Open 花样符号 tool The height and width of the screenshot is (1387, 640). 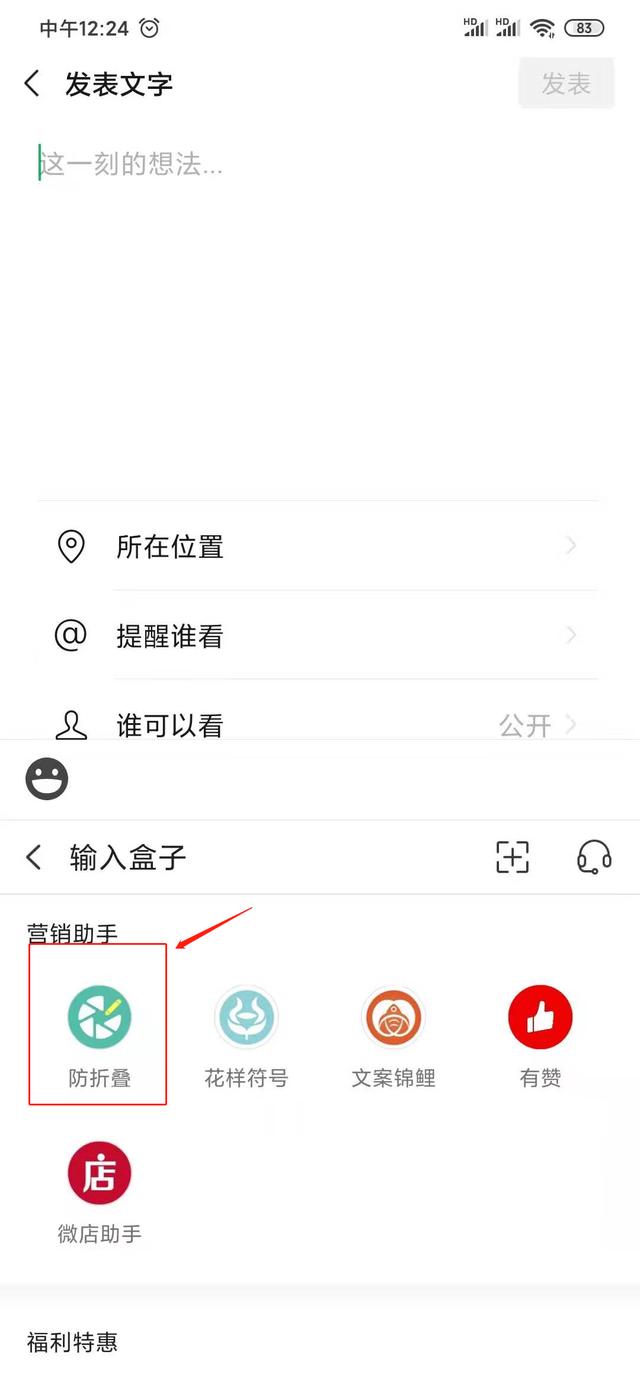pos(246,1030)
